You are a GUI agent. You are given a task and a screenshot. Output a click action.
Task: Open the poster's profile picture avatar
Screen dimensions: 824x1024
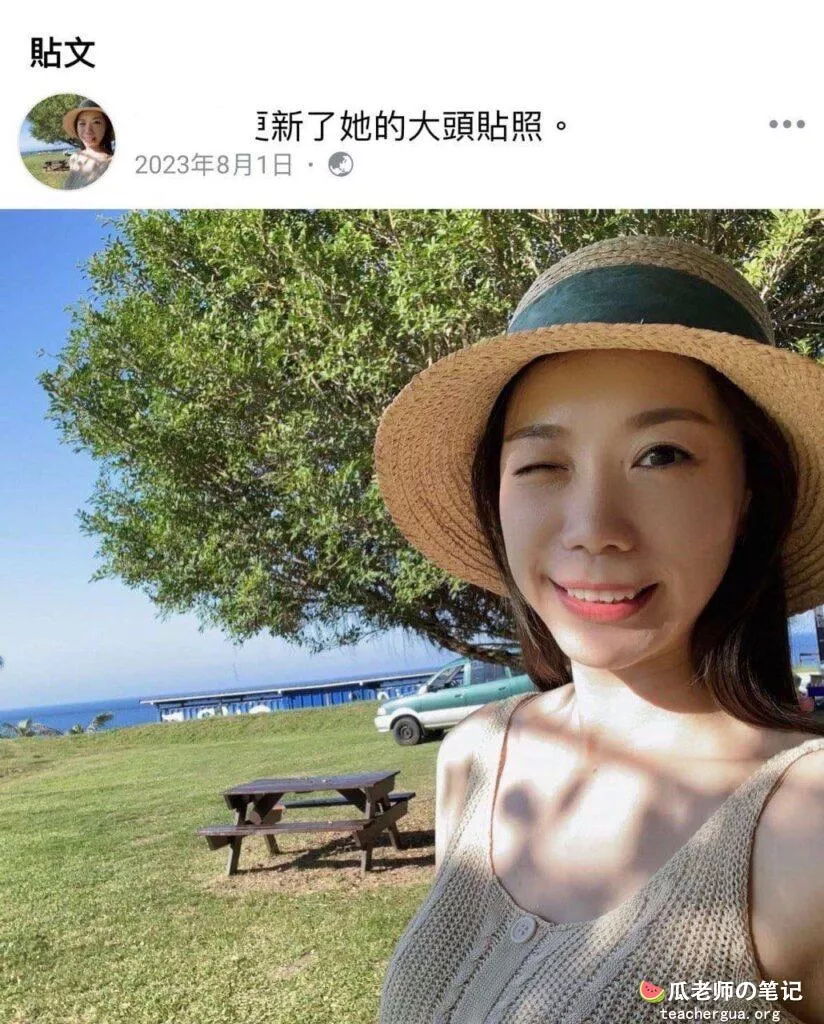pyautogui.click(x=67, y=142)
